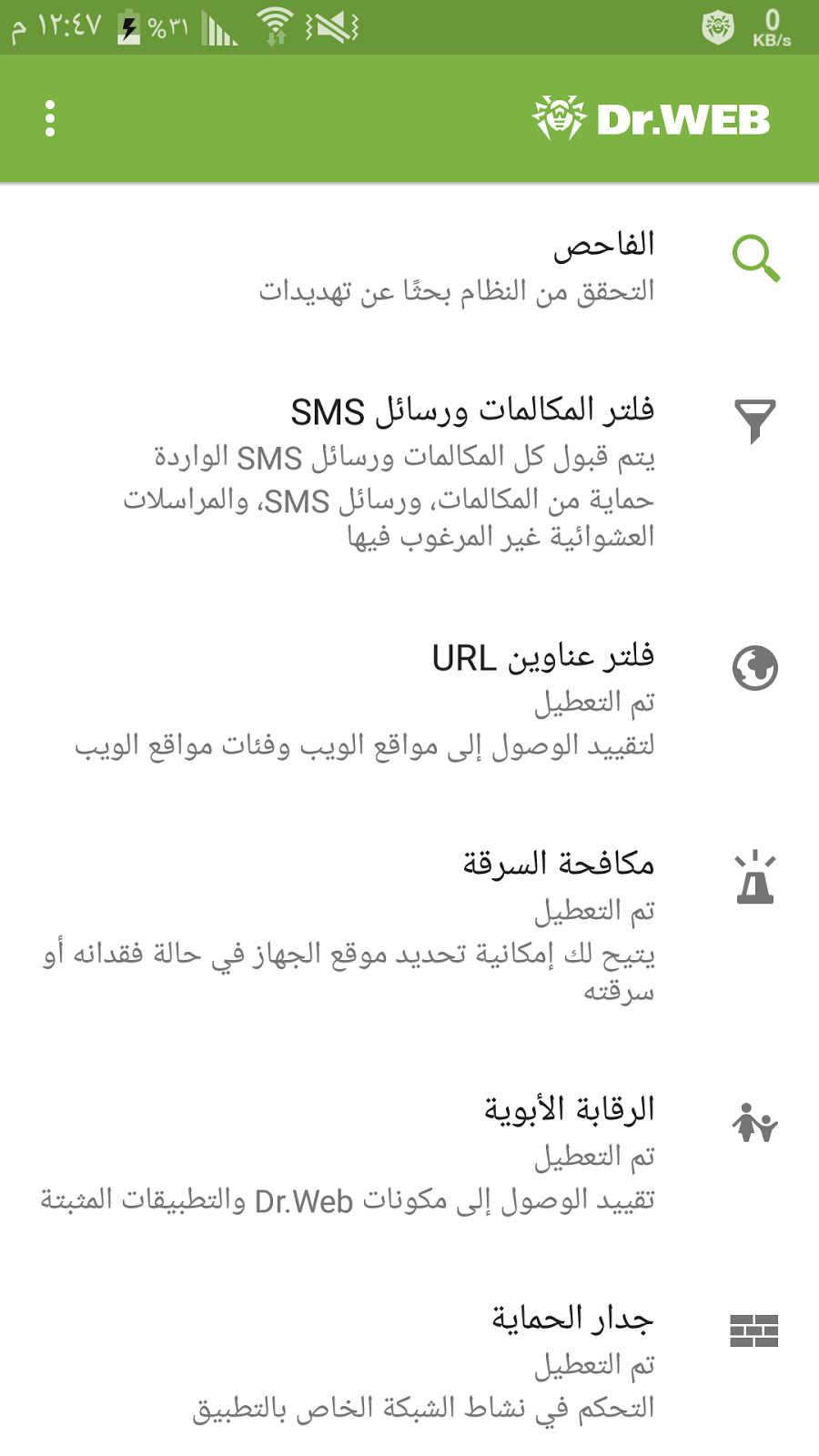
Task: Open Parental Control (الرقابة الأبوية)
Action: point(409,1154)
